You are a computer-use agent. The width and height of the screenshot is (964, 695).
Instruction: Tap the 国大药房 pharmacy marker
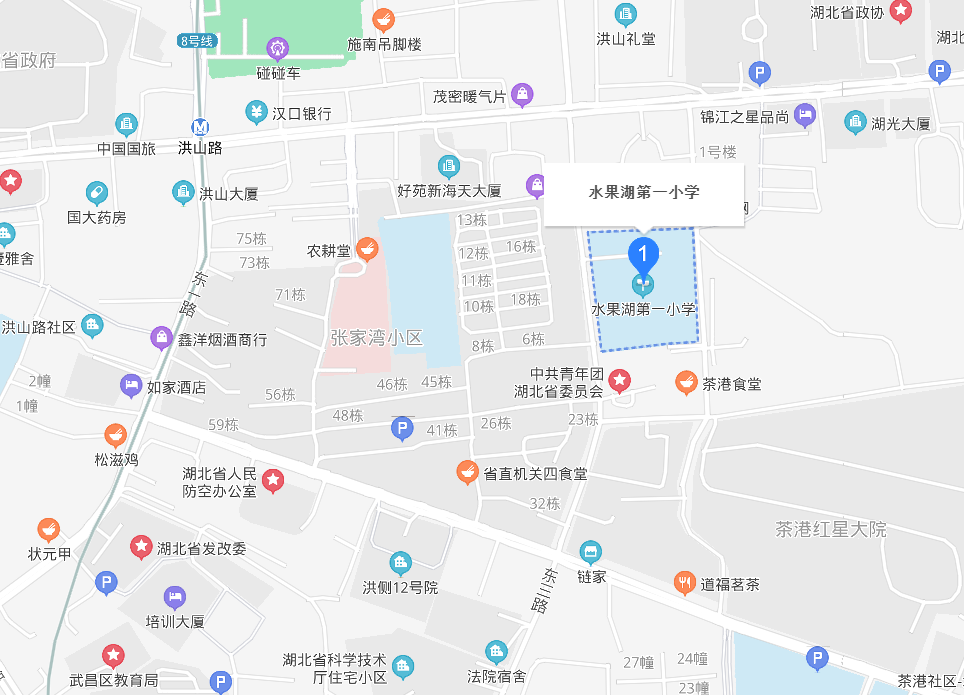point(96,192)
